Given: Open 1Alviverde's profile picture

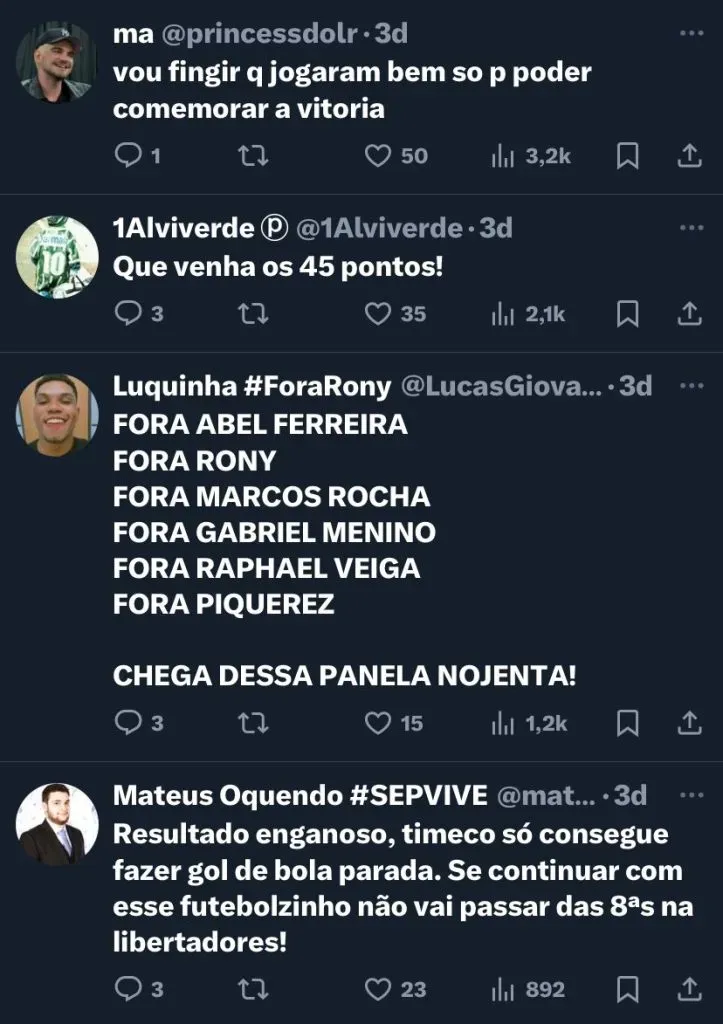Looking at the screenshot, I should click(x=57, y=256).
